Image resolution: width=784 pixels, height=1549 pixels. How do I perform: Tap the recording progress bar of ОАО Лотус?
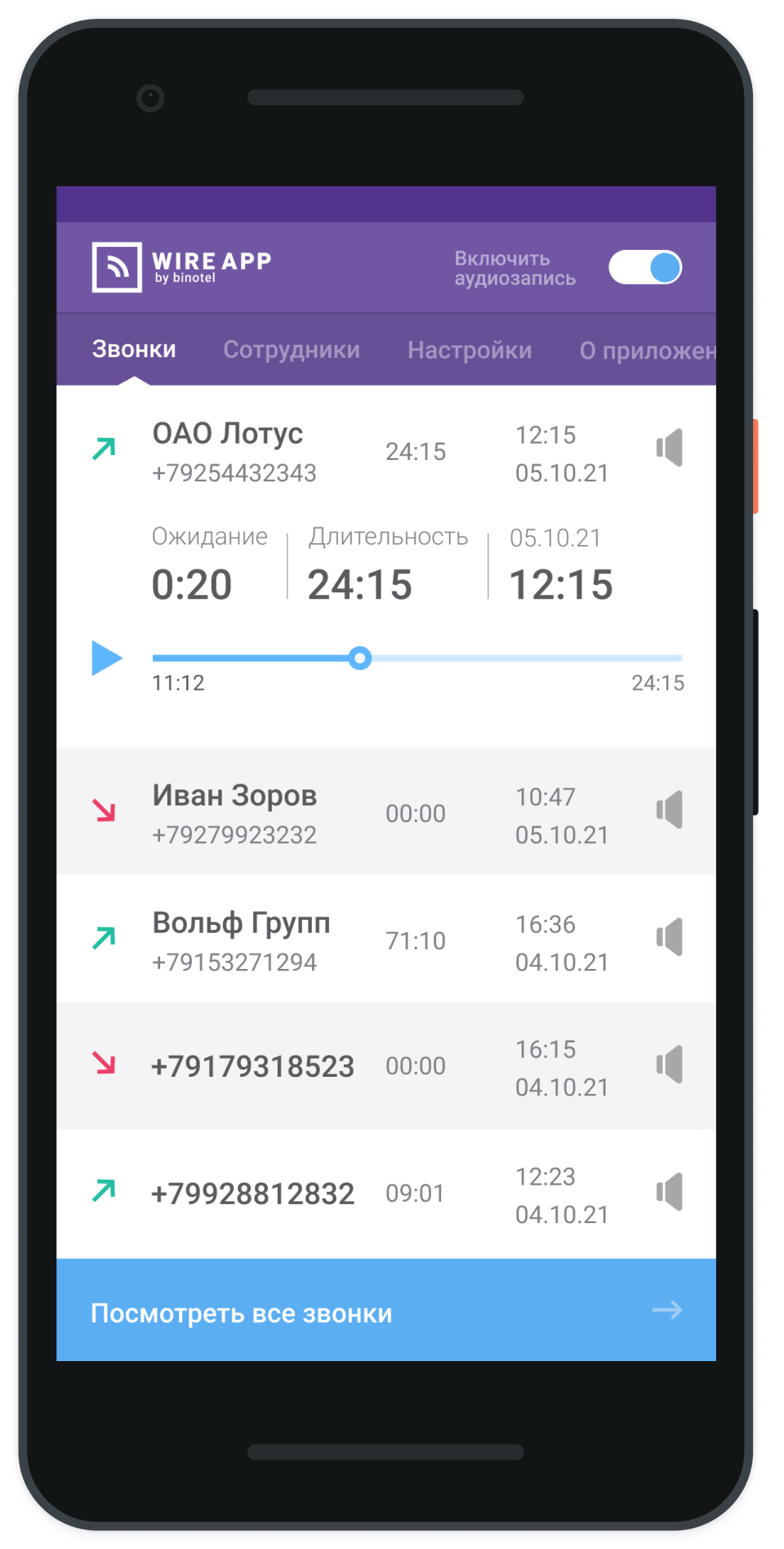[x=490, y=658]
